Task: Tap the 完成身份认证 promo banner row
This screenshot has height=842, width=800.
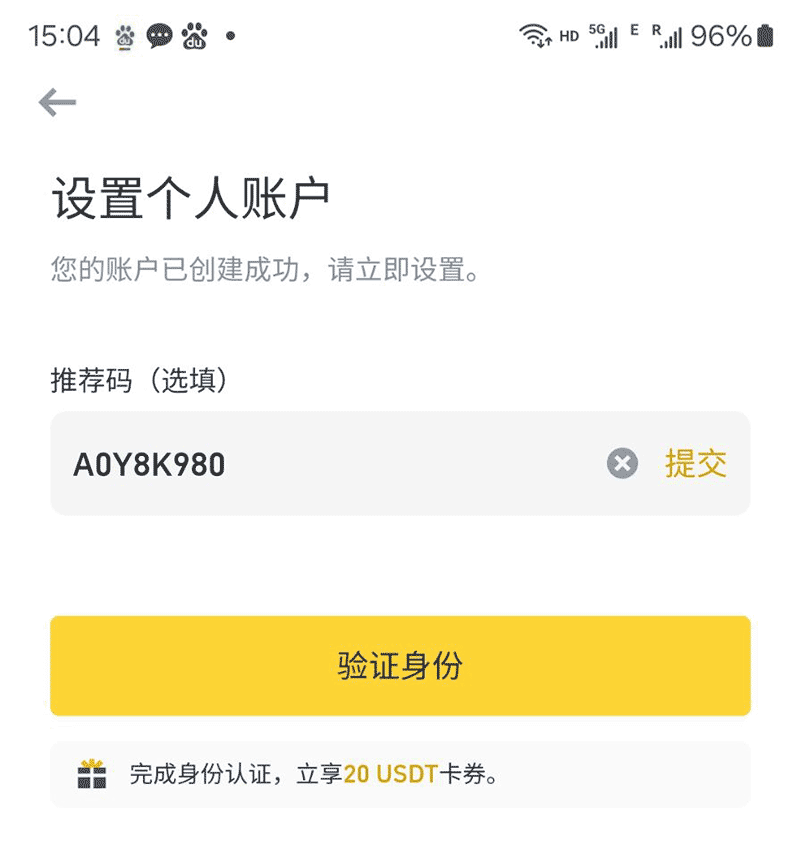Action: click(400, 775)
